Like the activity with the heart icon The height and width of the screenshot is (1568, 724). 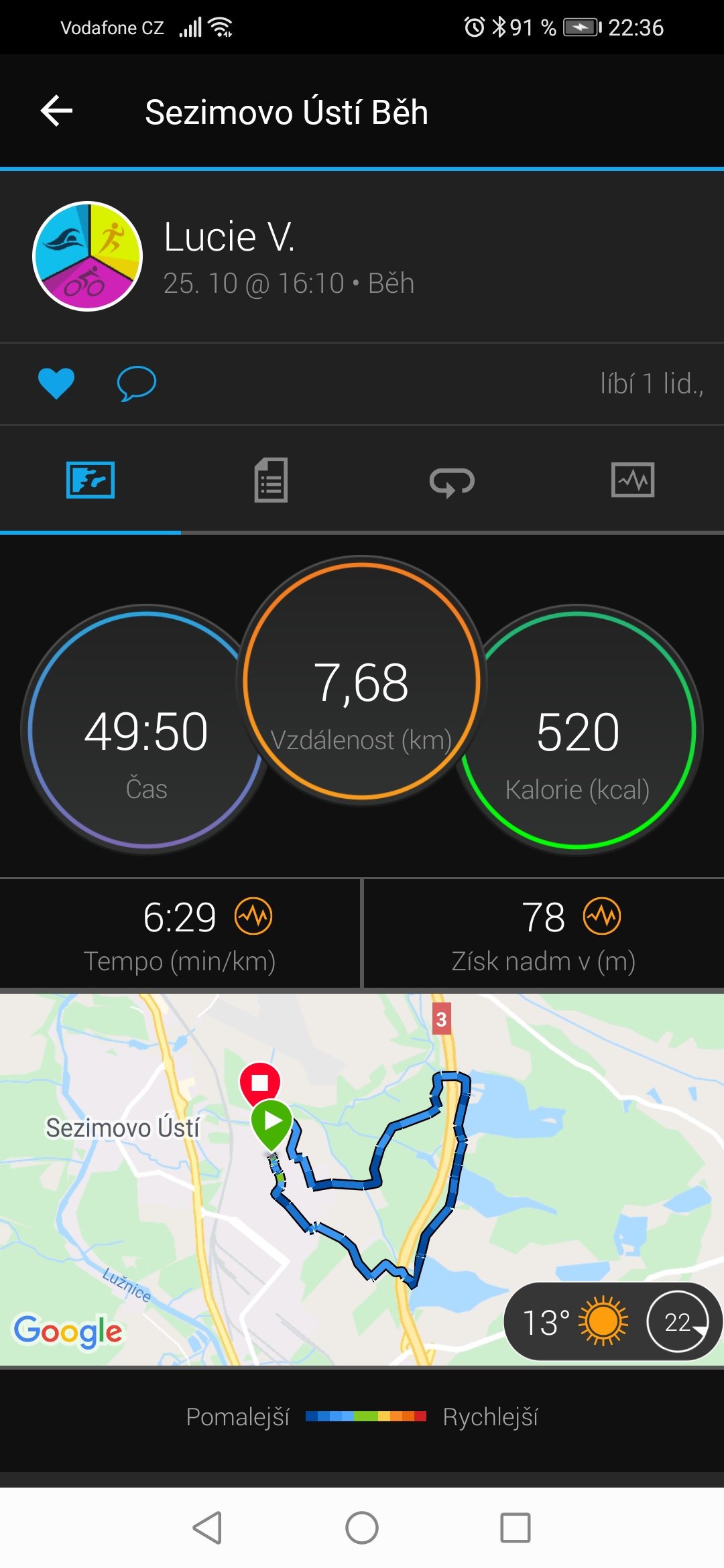coord(56,384)
